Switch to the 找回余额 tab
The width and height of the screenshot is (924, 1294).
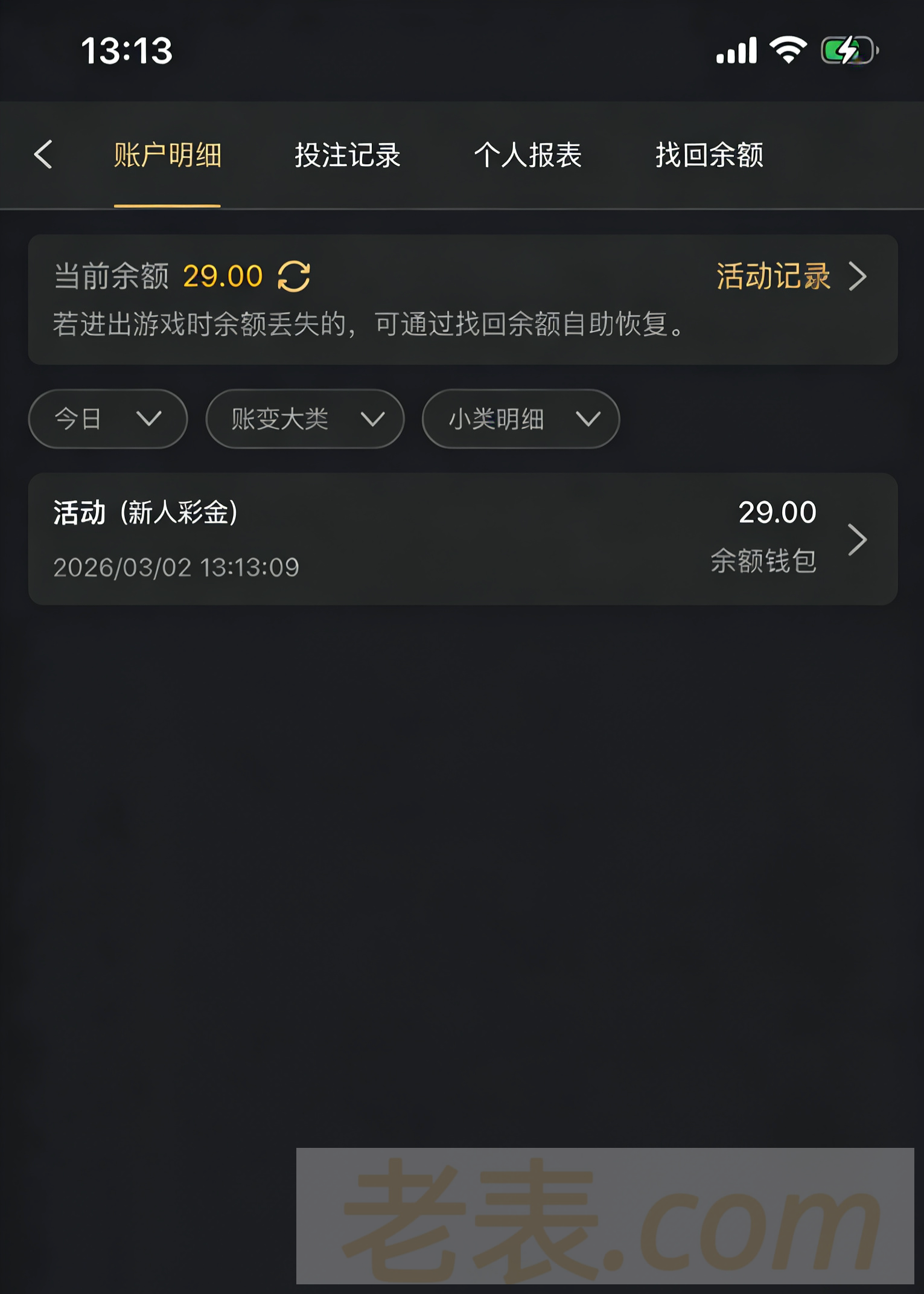(x=709, y=155)
